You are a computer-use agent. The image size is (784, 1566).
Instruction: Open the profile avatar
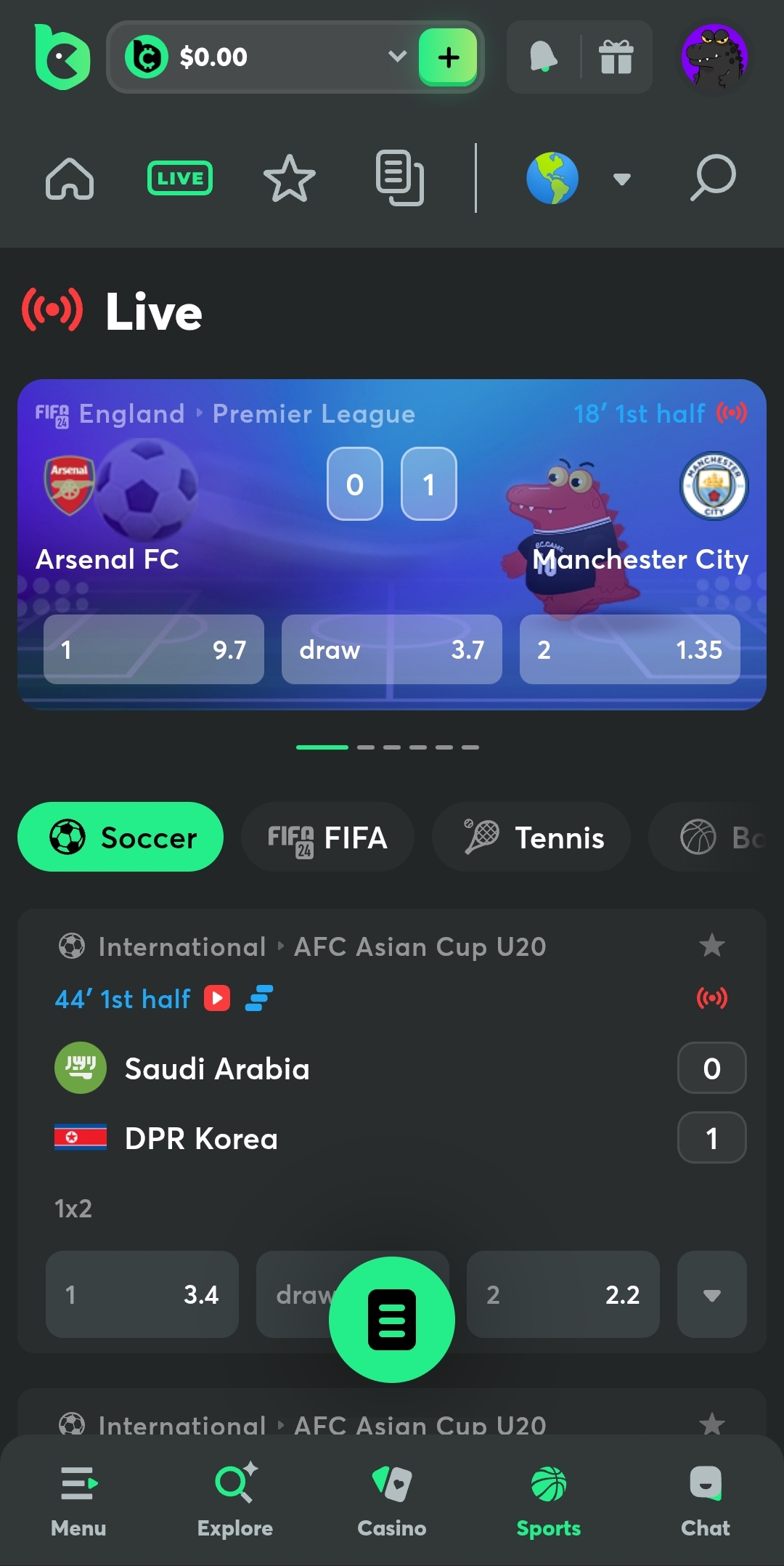pyautogui.click(x=714, y=57)
